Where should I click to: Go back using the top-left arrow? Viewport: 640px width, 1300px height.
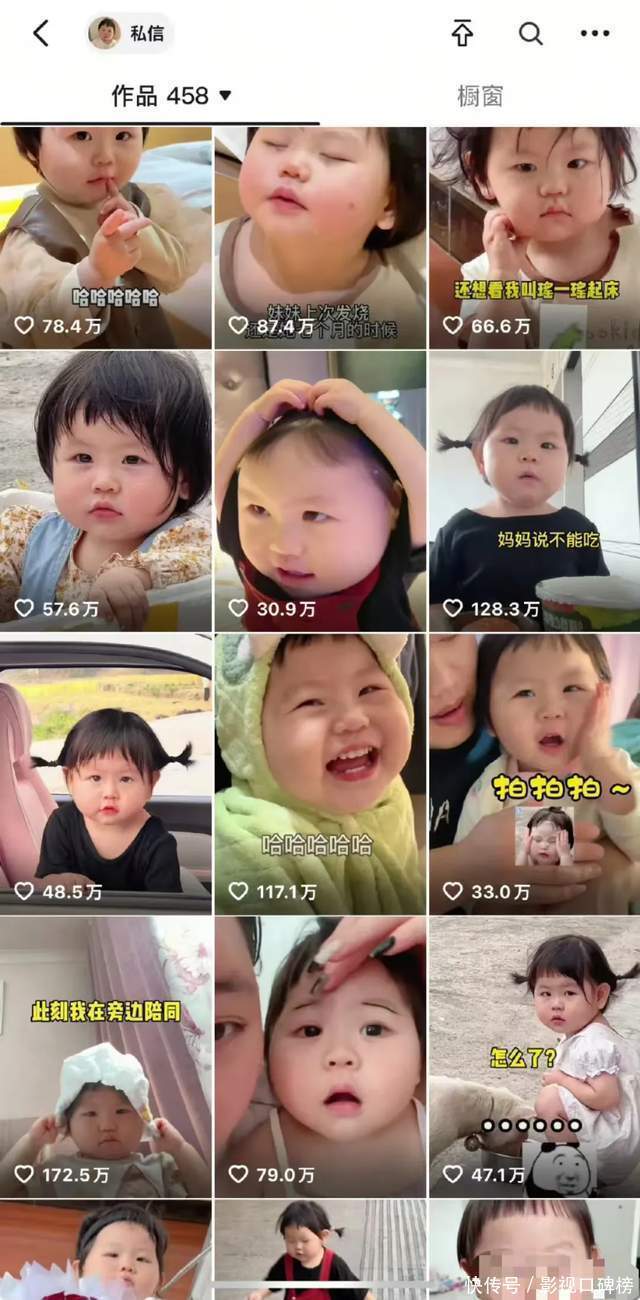click(x=40, y=33)
